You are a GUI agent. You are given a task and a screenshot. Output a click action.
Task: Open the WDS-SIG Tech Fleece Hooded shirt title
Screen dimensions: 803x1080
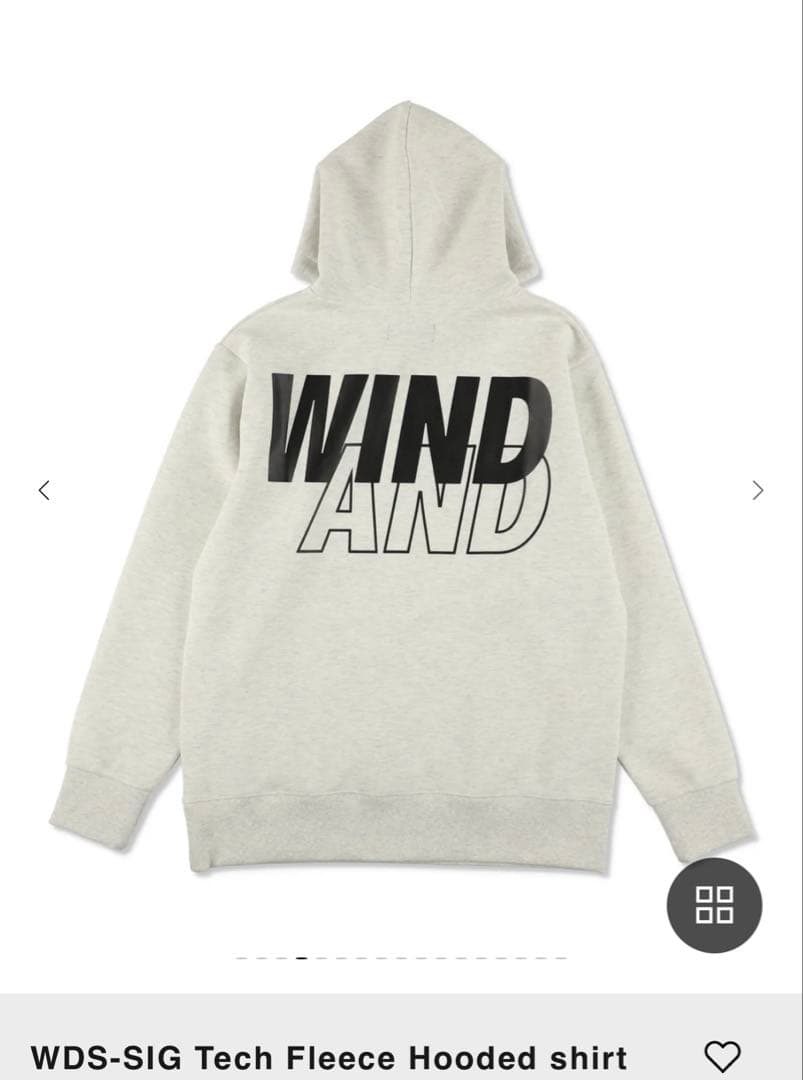[325, 1054]
